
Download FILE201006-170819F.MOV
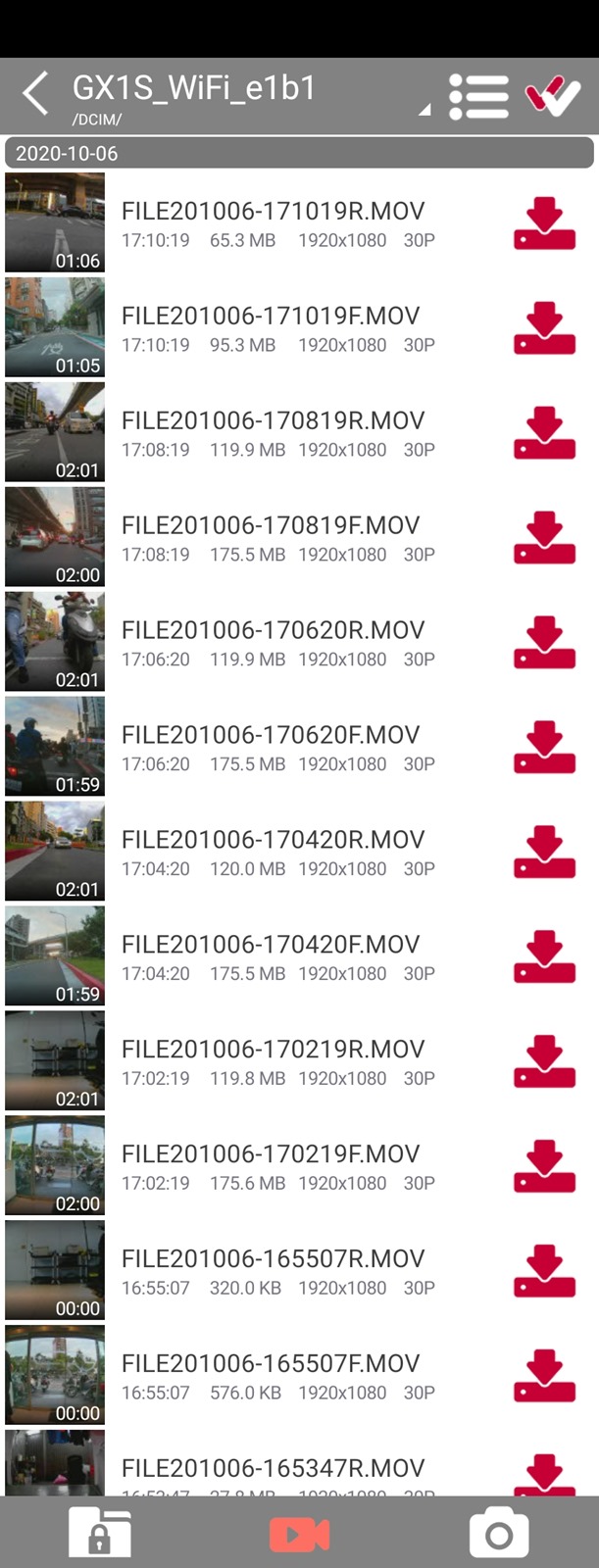point(544,538)
